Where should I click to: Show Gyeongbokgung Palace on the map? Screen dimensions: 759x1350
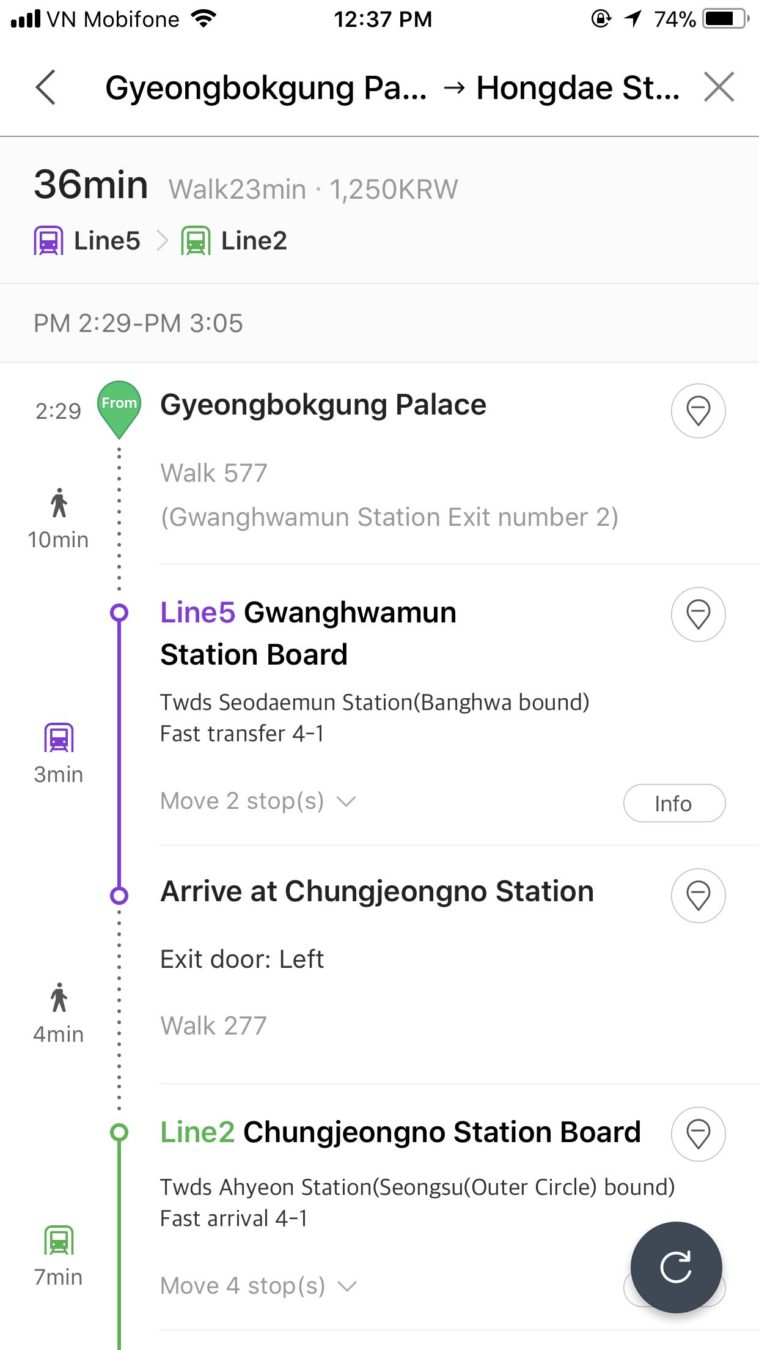tap(698, 410)
